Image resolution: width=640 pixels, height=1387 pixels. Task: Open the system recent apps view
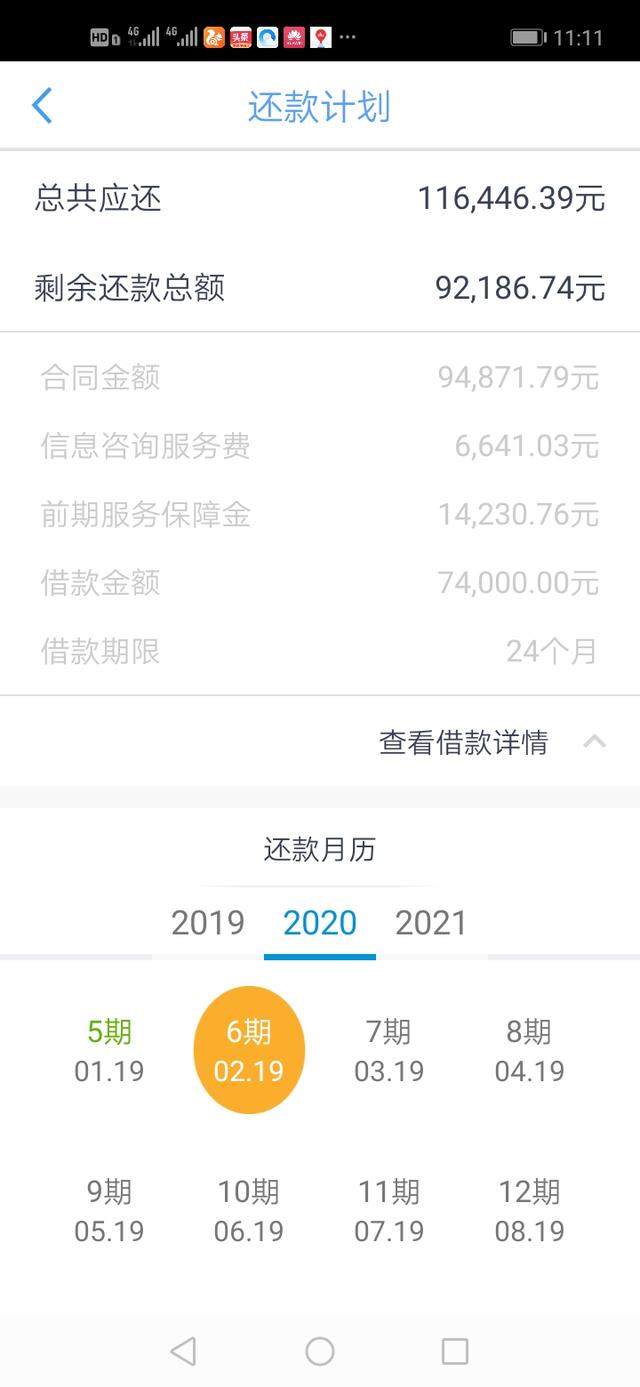pyautogui.click(x=455, y=1352)
